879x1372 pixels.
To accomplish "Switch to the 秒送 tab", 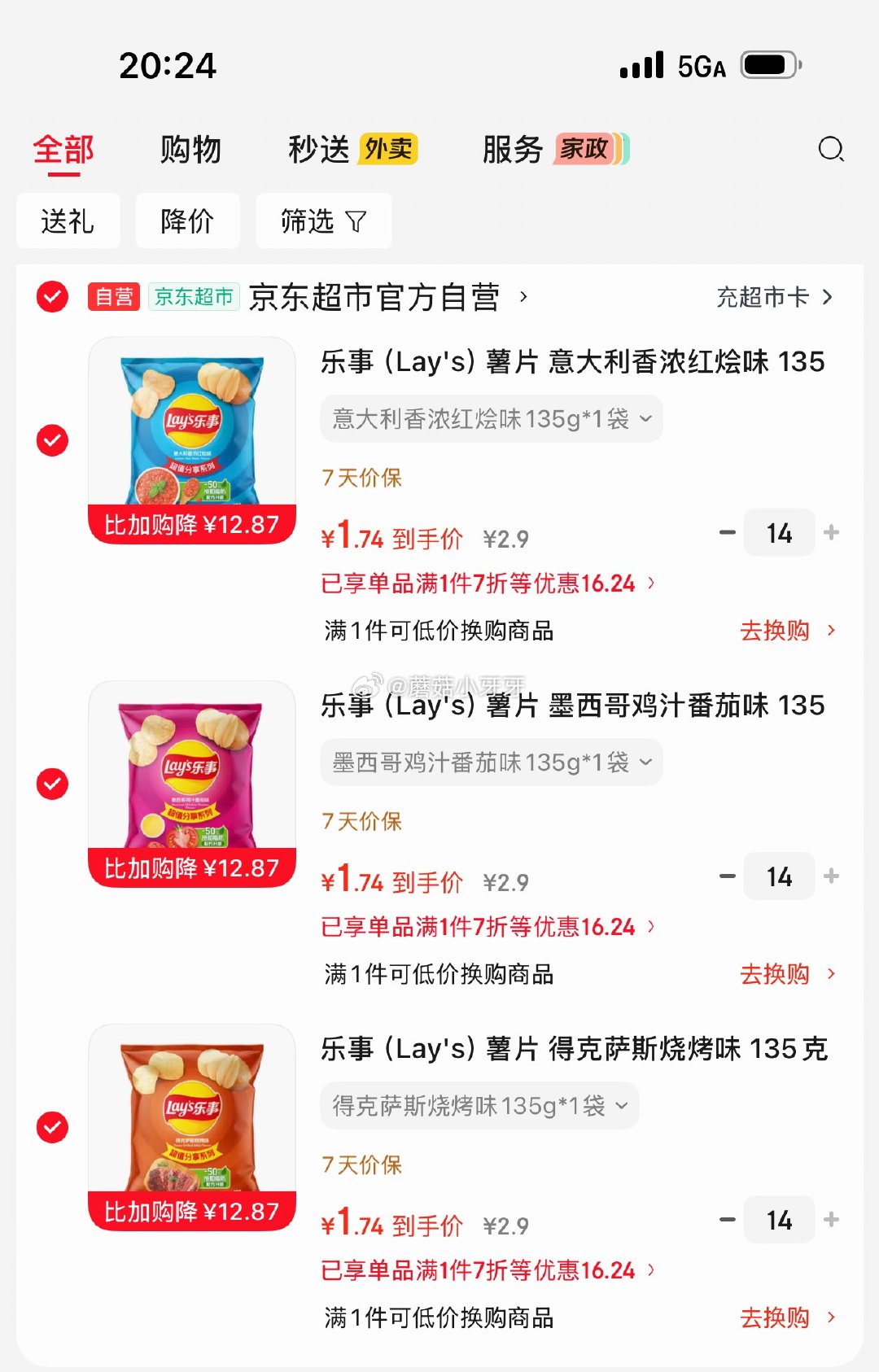I will click(x=319, y=150).
